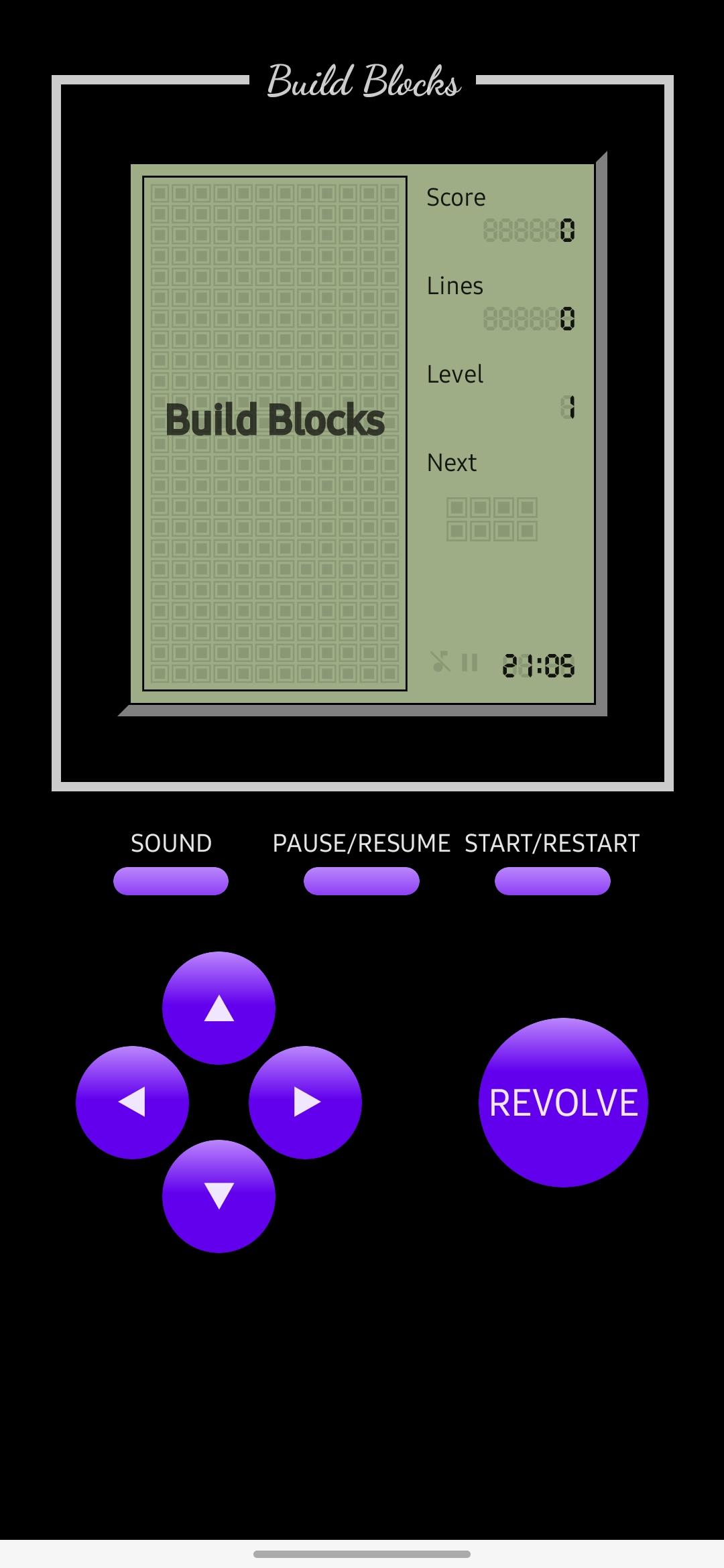Start the game with START/RESTART
Image resolution: width=724 pixels, height=1568 pixels.
pos(552,880)
